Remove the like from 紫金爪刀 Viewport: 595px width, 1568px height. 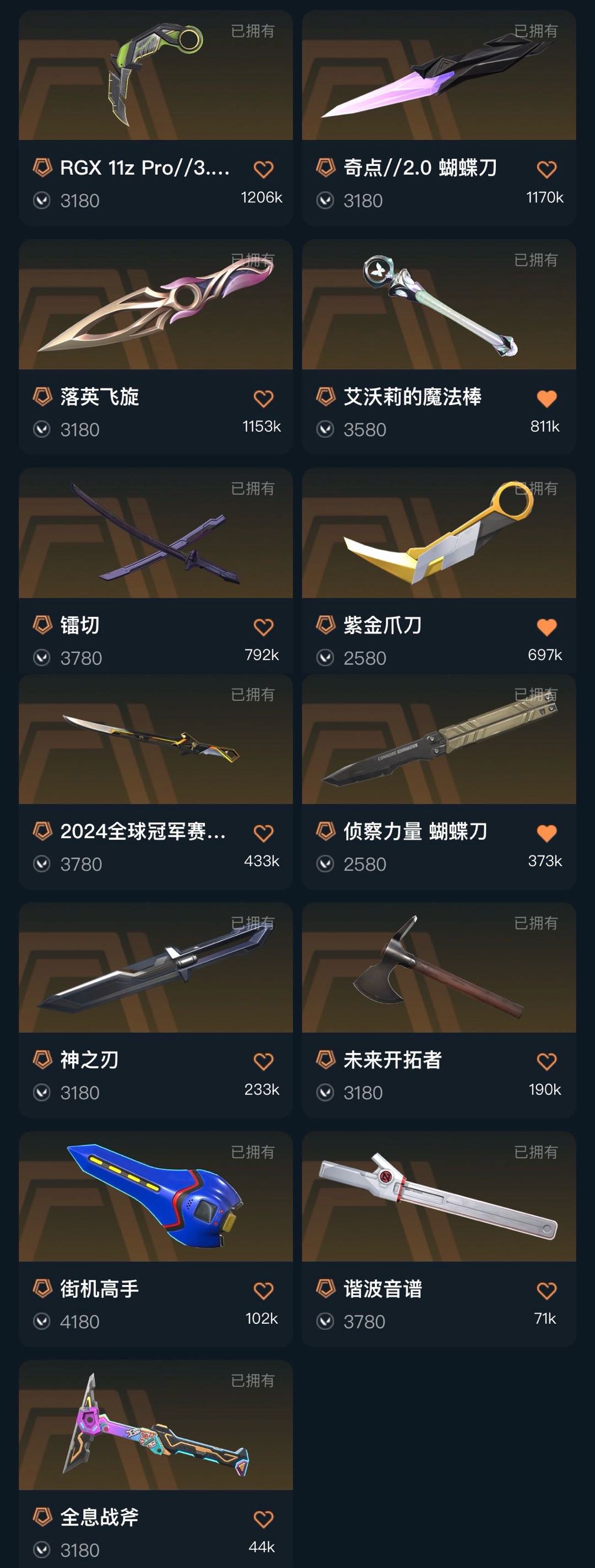[x=547, y=627]
